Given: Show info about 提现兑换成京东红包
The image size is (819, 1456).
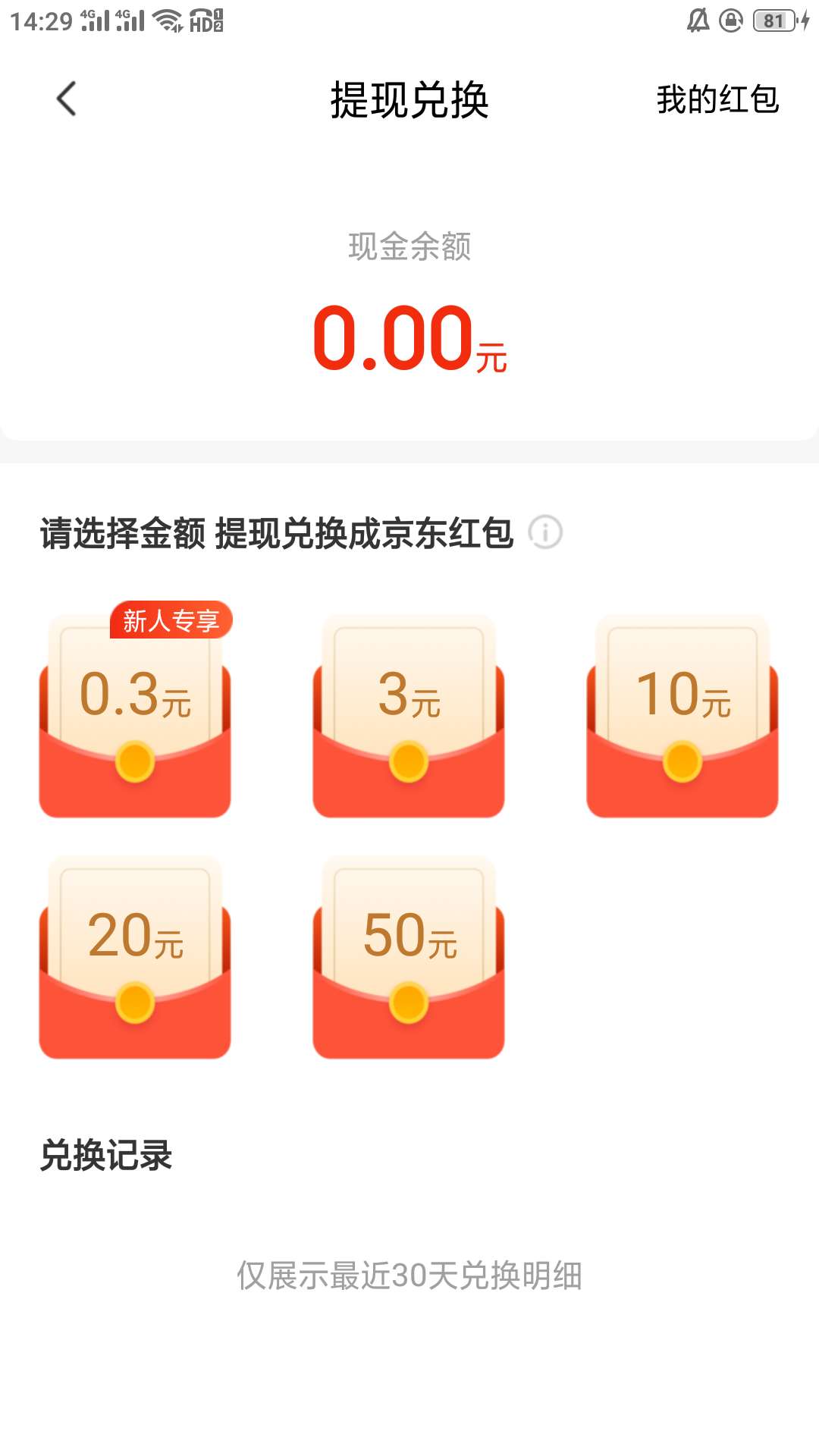Looking at the screenshot, I should click(x=545, y=532).
